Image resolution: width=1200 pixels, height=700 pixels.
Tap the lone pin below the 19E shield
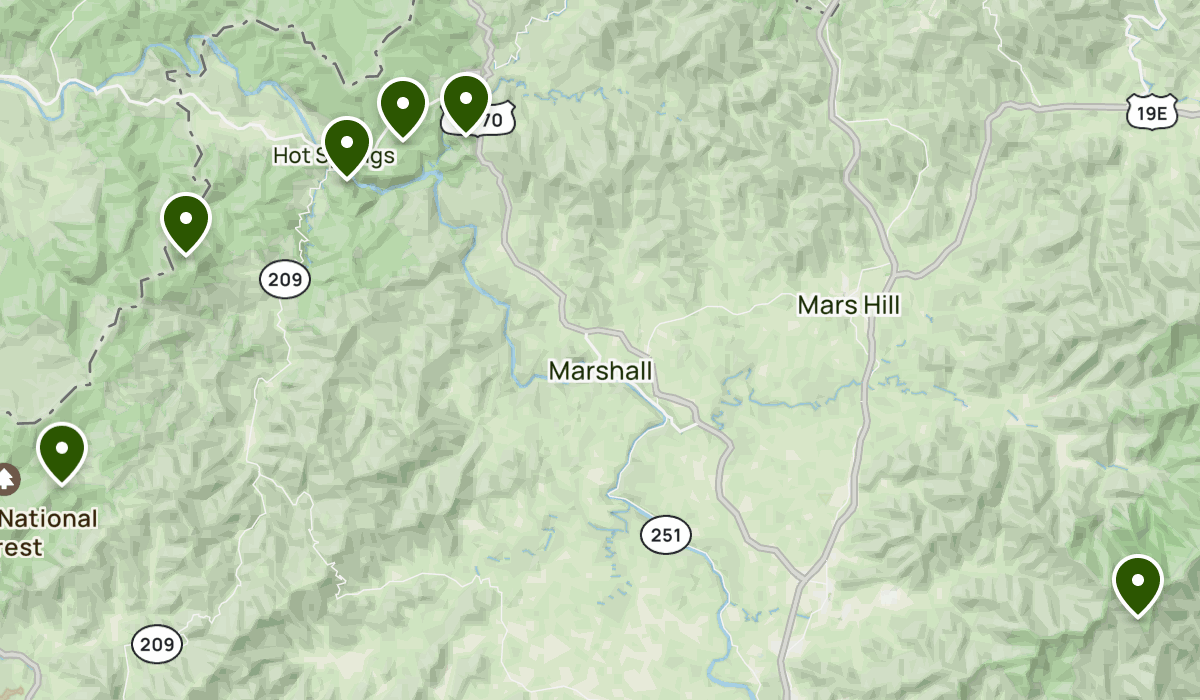1137,582
